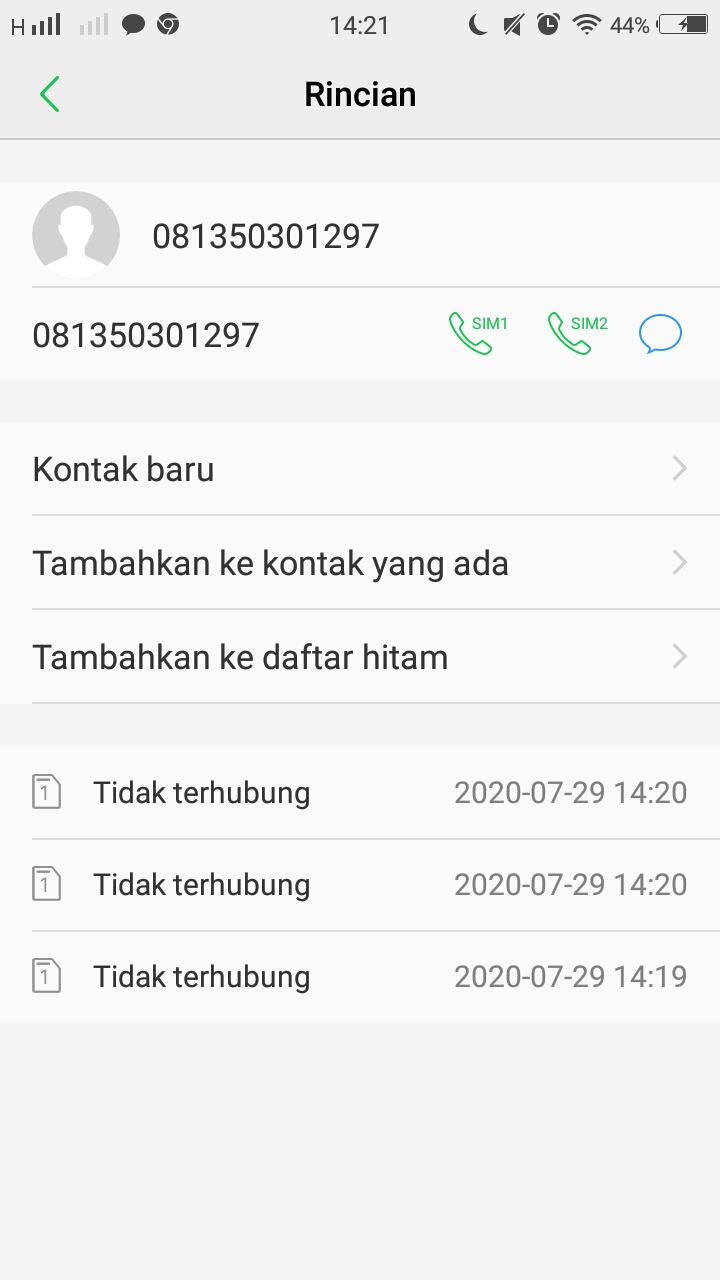
Task: Choose Tambahkan ke daftar hitam
Action: coord(360,657)
